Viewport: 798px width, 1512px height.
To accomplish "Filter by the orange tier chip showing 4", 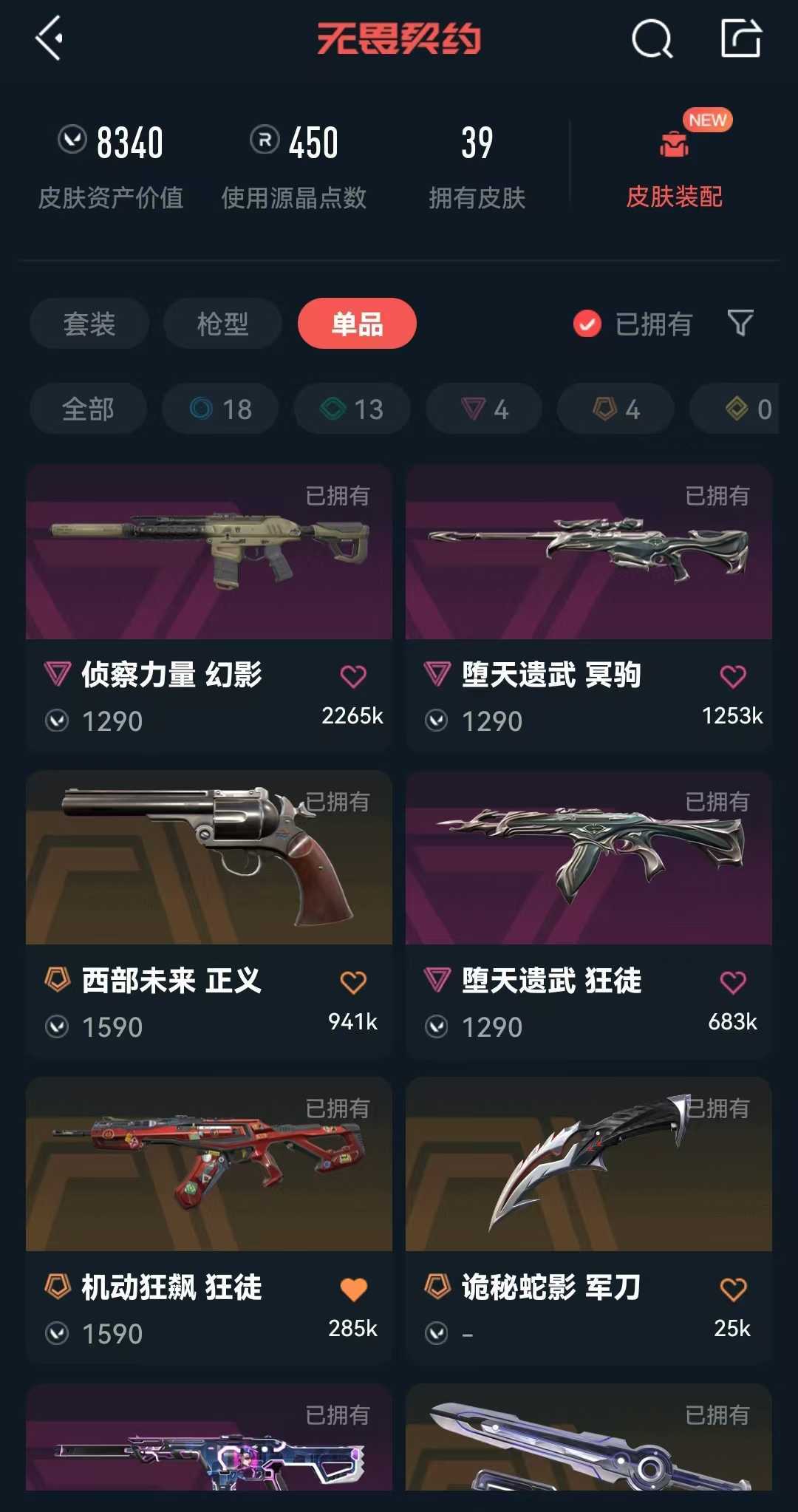I will coord(615,409).
